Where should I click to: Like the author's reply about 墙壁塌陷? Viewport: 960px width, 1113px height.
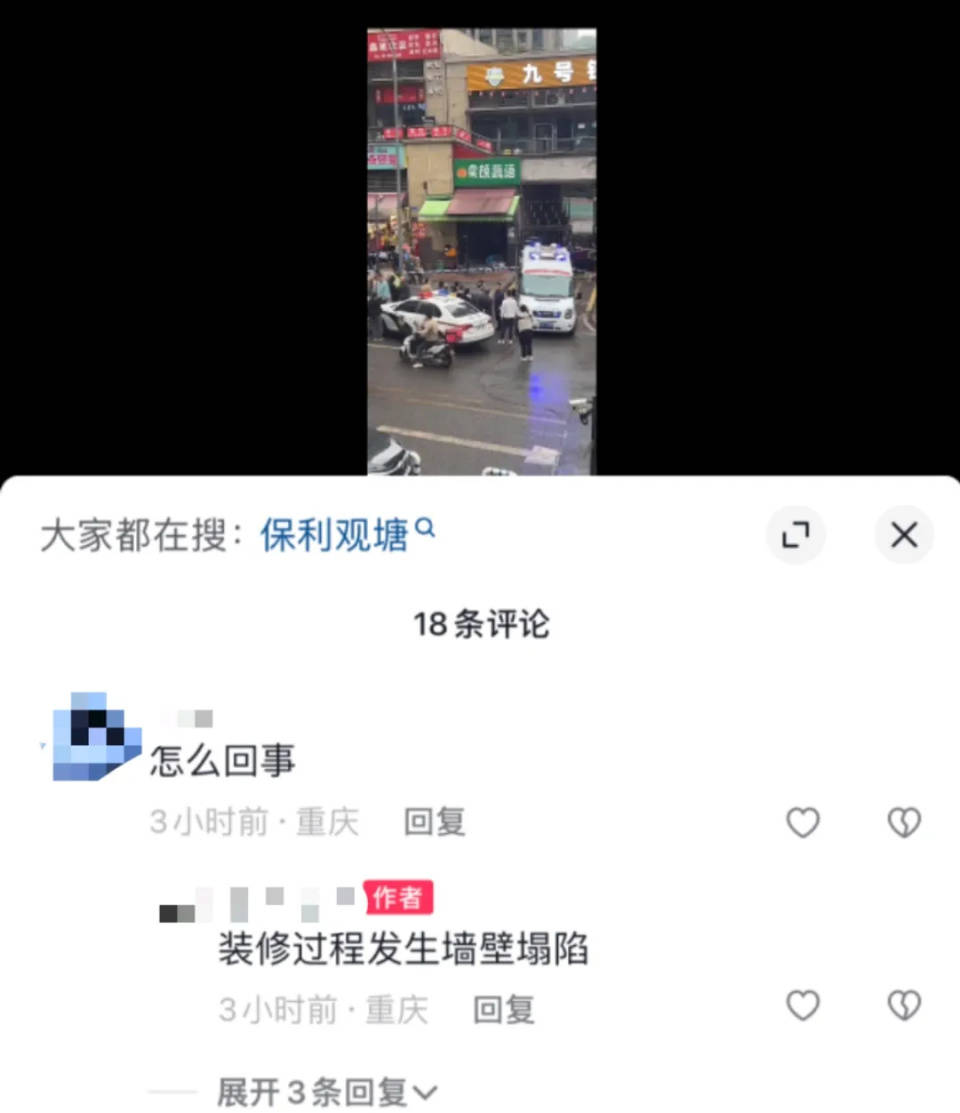[x=803, y=1005]
